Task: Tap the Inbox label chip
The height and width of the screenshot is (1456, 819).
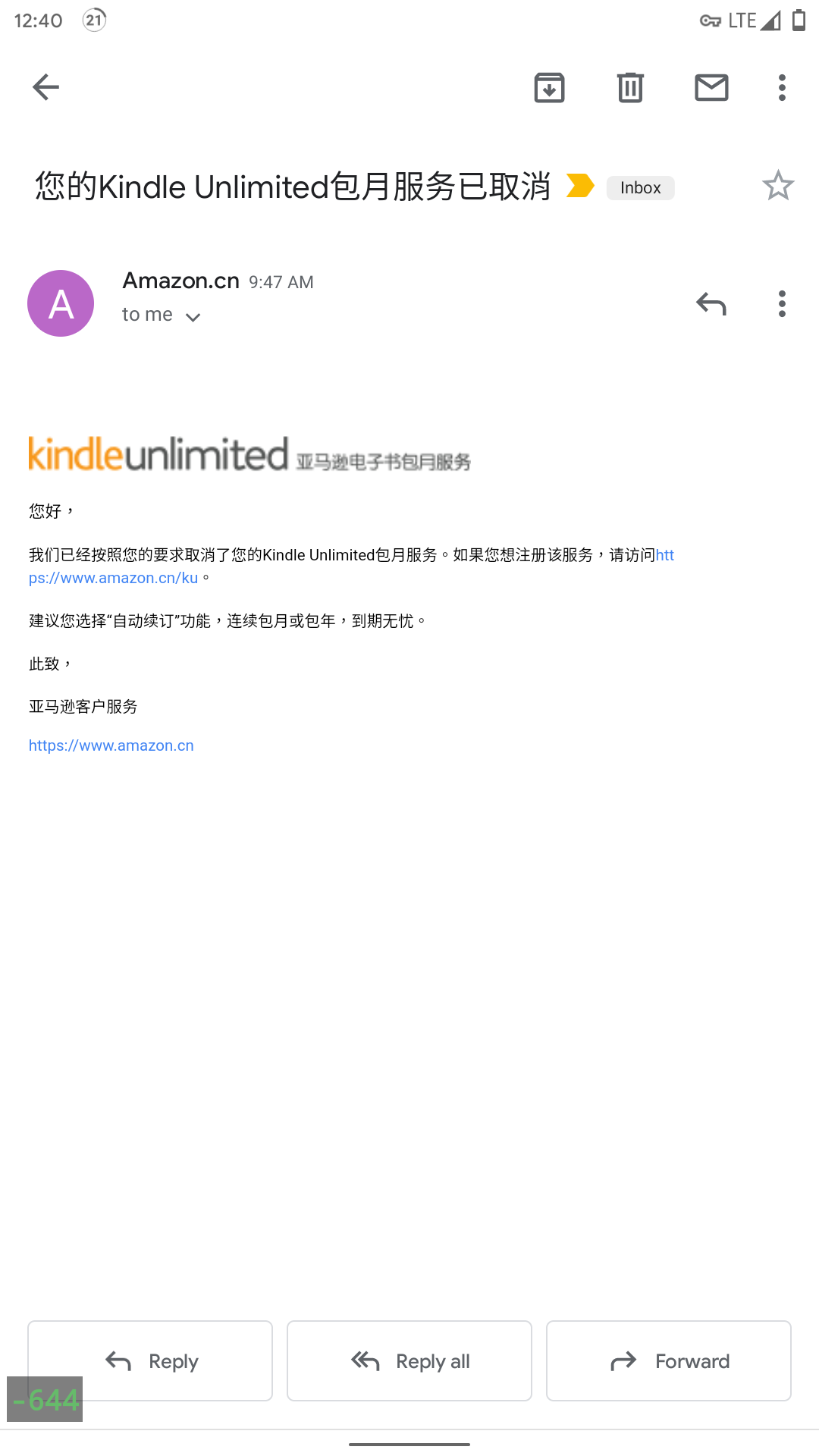Action: 640,187
